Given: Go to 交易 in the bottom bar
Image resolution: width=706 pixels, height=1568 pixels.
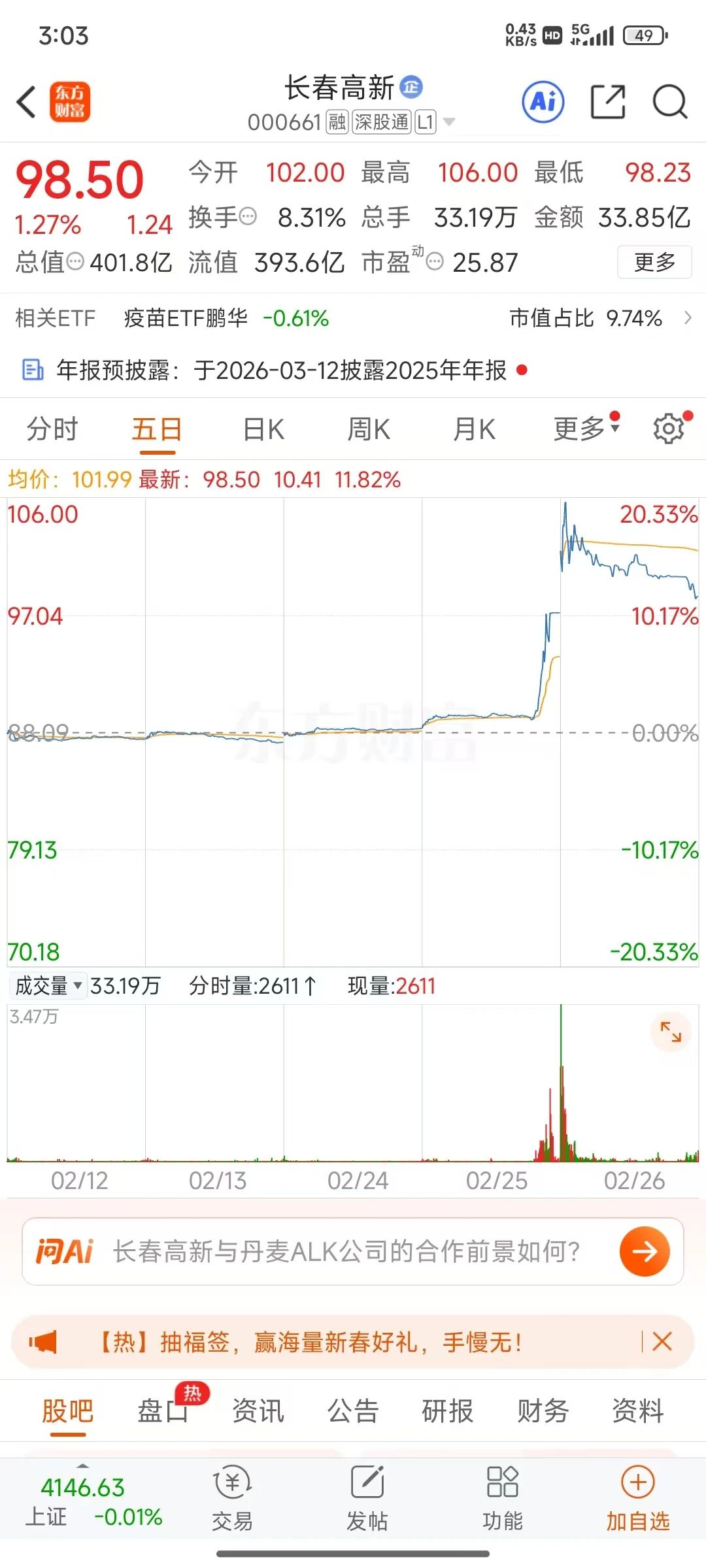Looking at the screenshot, I should 232,1497.
